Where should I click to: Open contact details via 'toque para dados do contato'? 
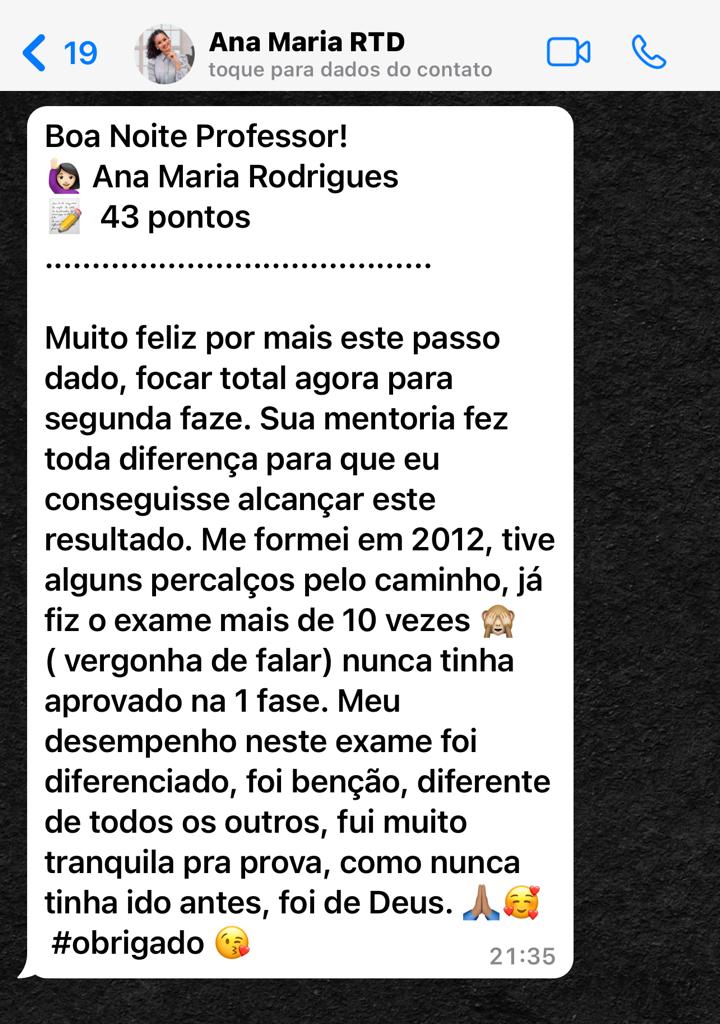click(349, 71)
